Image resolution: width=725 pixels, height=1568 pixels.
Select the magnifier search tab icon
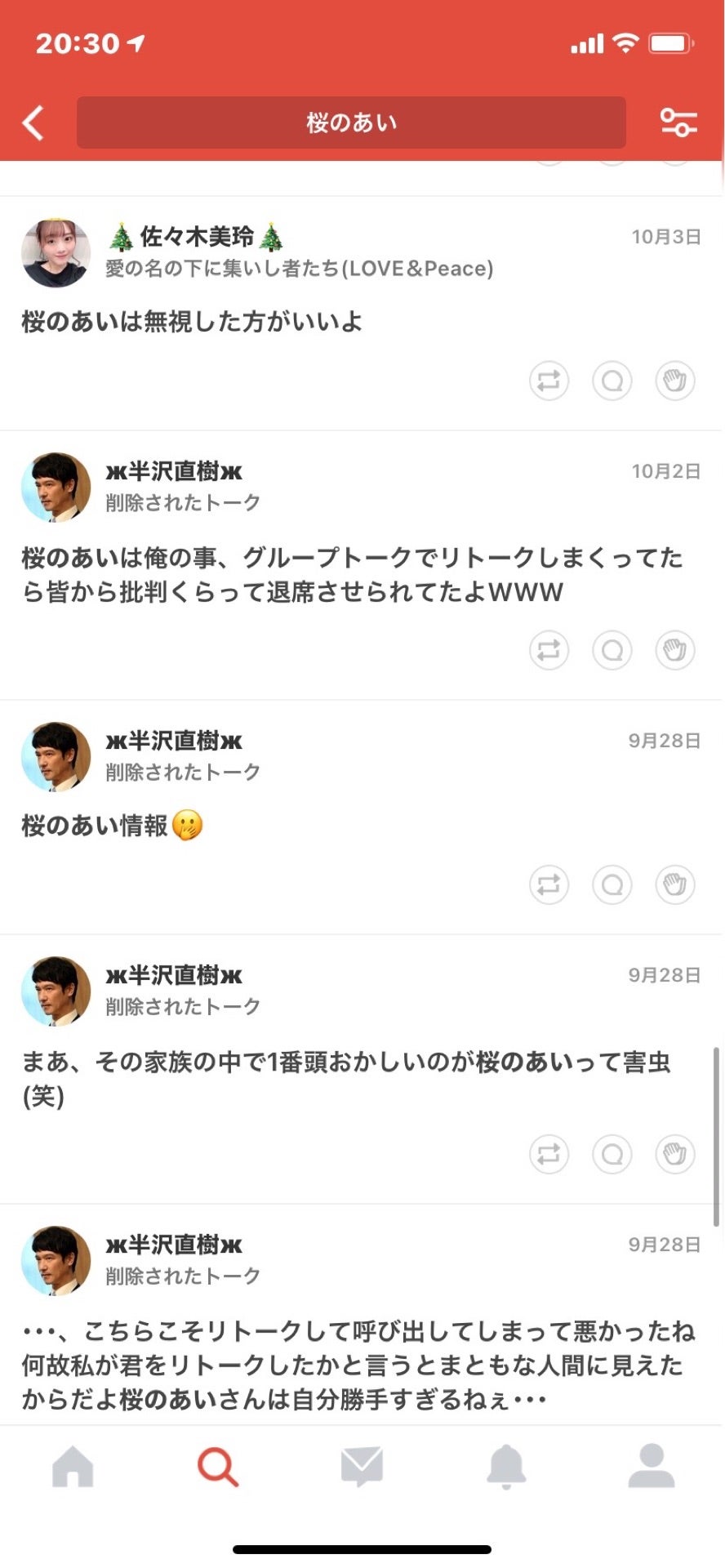[x=217, y=1466]
